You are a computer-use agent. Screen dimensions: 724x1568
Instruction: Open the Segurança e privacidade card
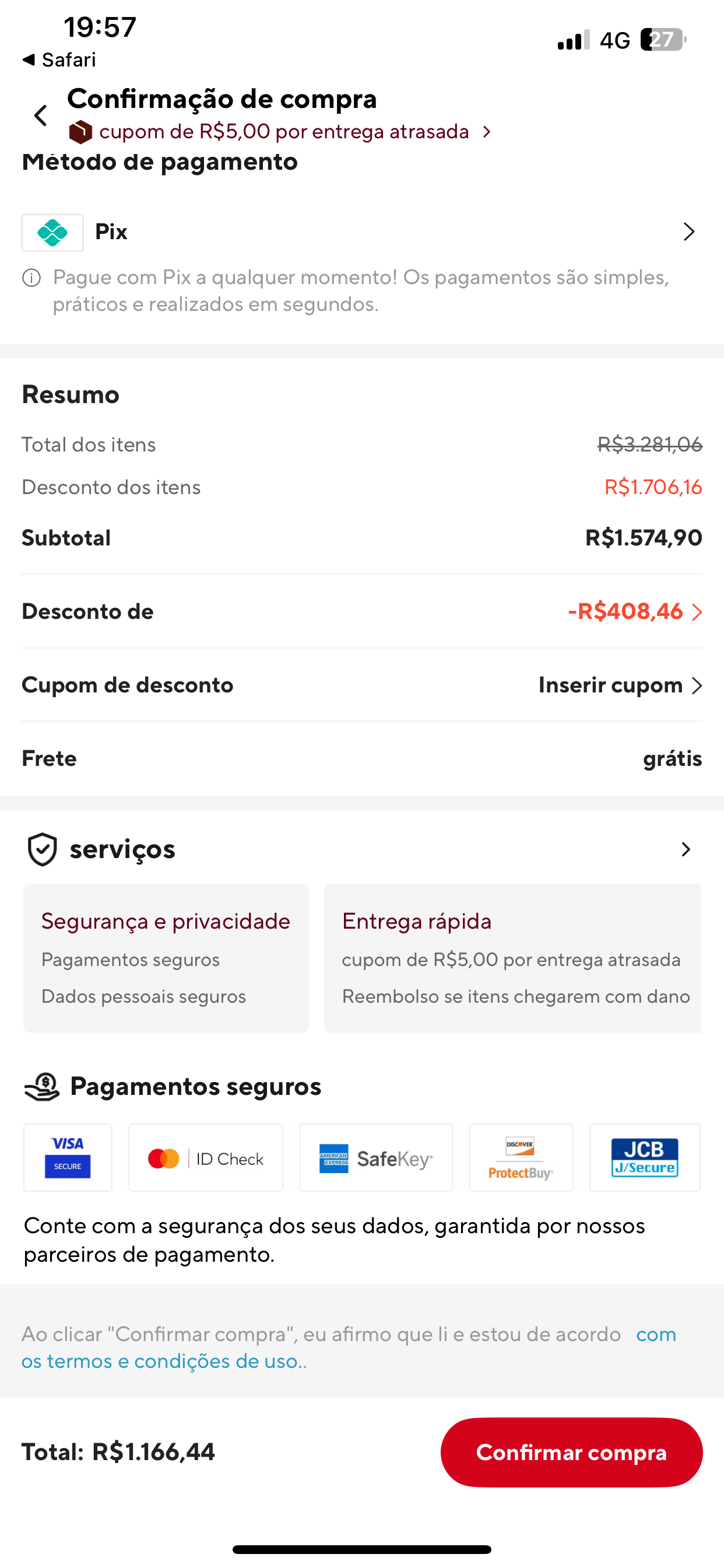(166, 958)
